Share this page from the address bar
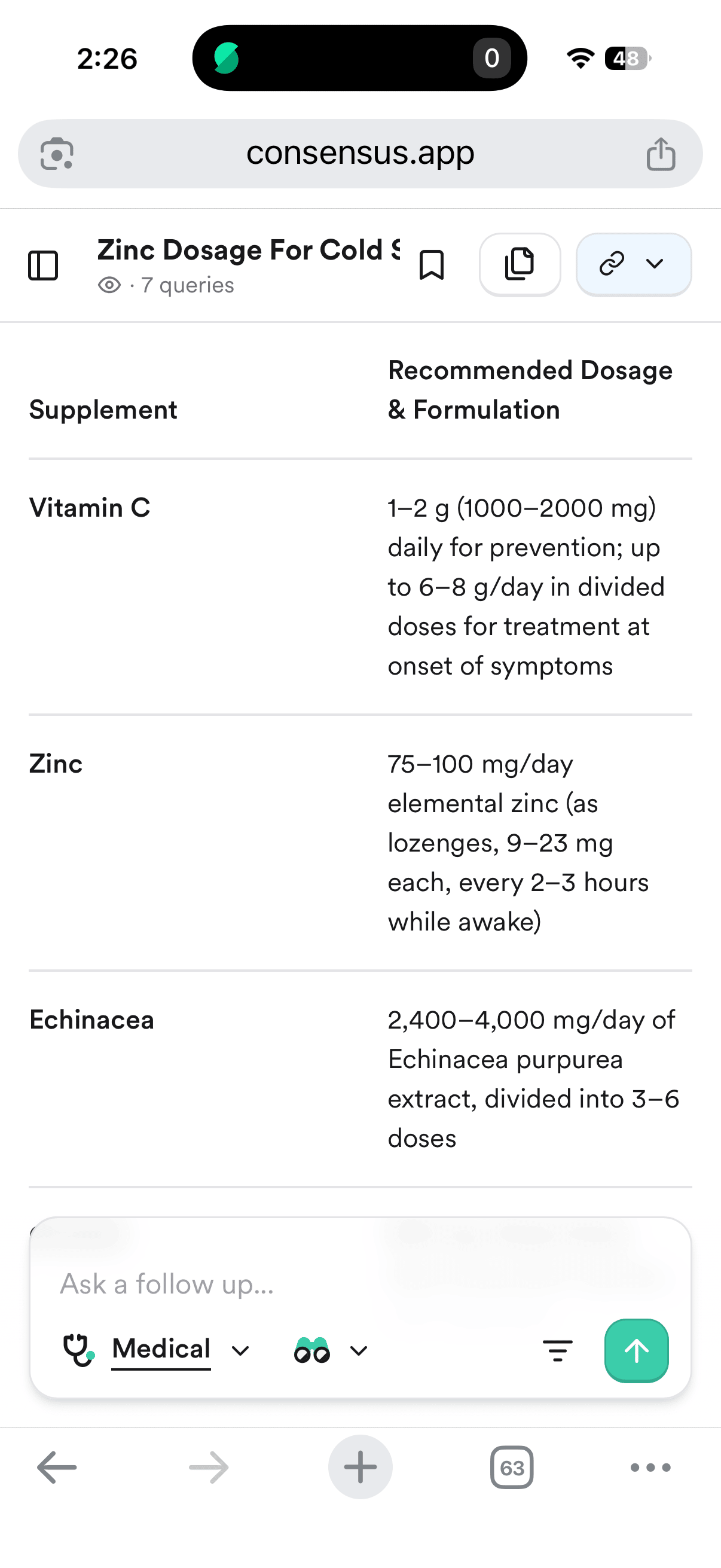This screenshot has width=721, height=1568. 661,154
